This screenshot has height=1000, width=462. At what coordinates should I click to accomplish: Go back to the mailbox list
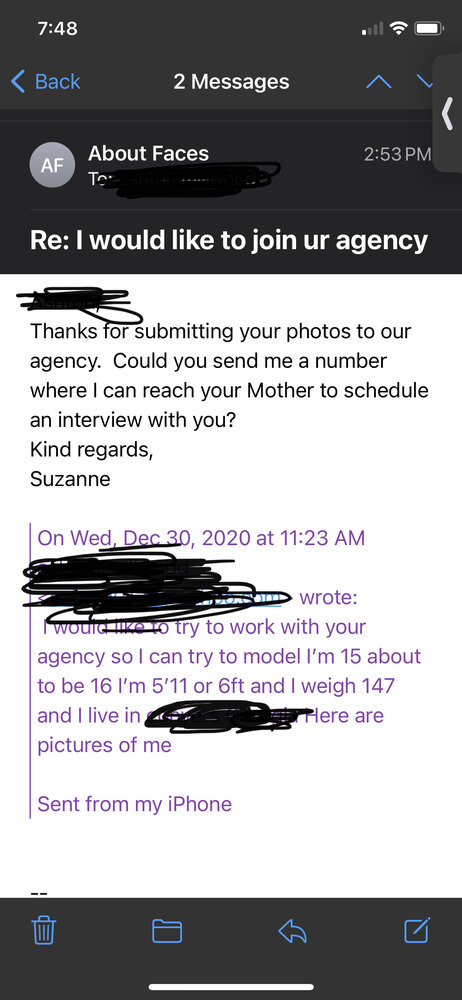45,82
